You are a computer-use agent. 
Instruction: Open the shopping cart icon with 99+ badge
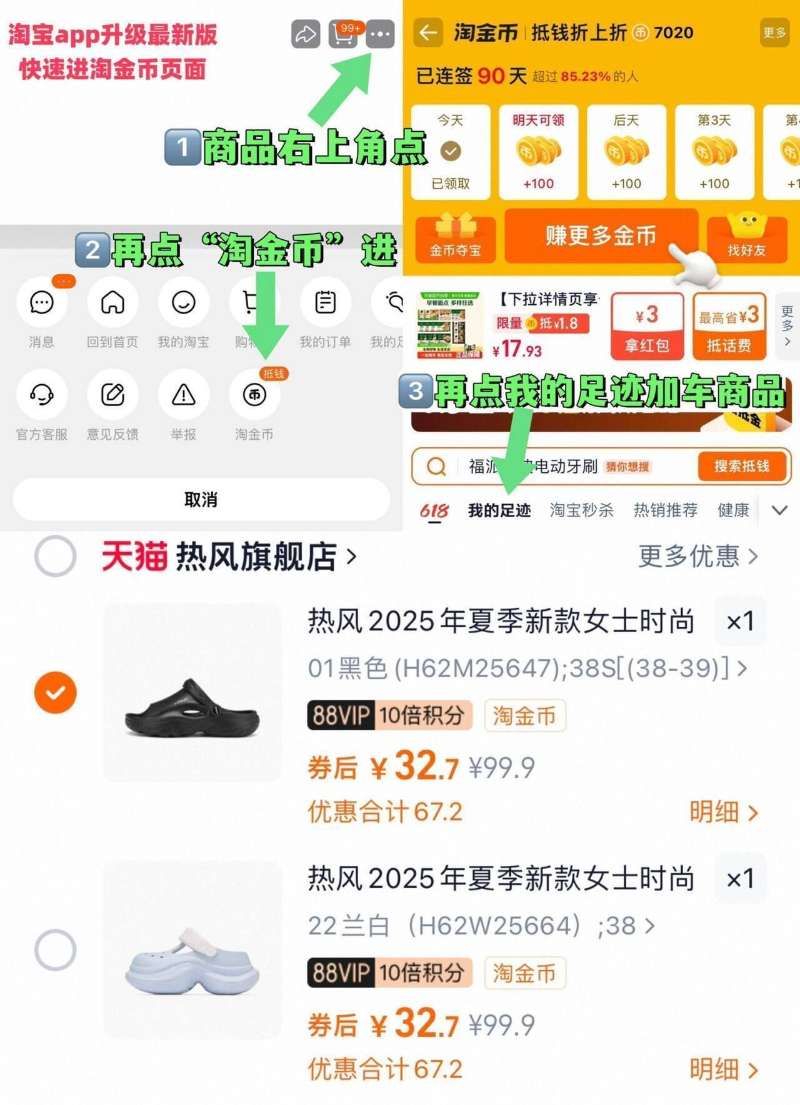point(342,35)
